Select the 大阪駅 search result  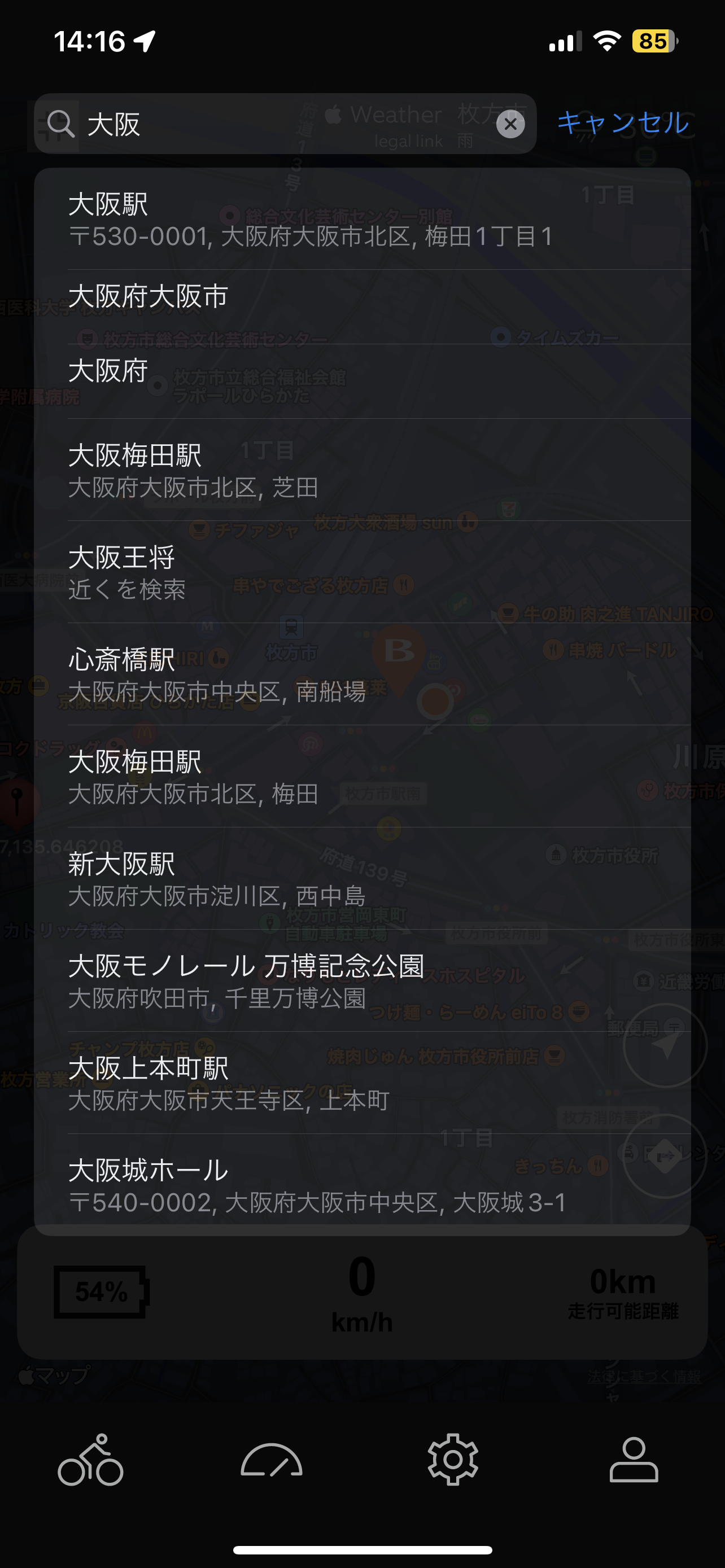[x=362, y=219]
